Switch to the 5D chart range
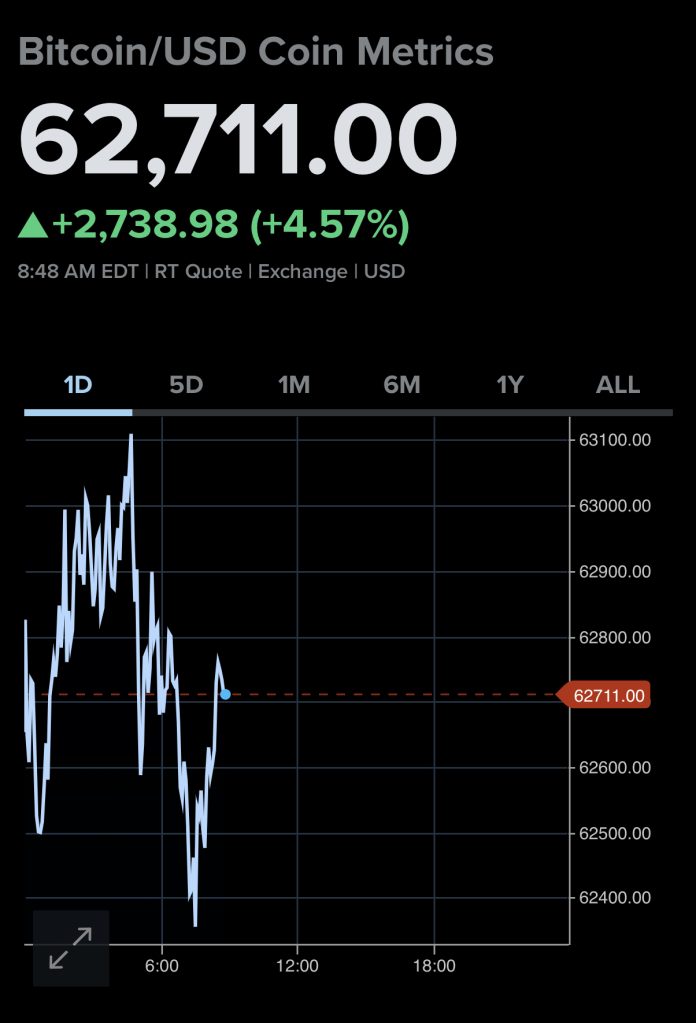 pyautogui.click(x=186, y=385)
